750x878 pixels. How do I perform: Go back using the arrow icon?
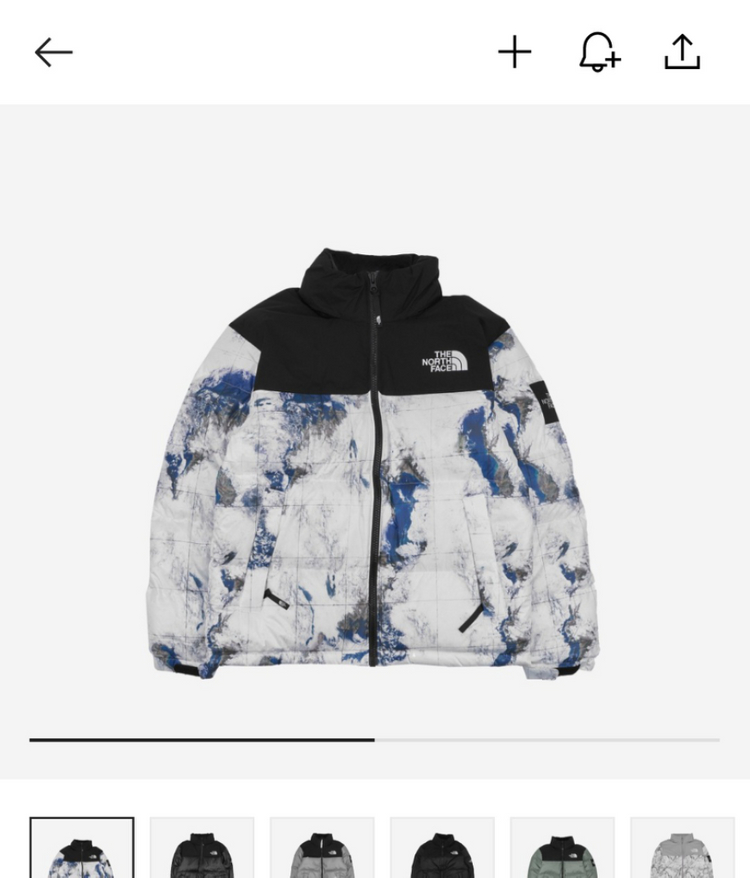tap(53, 52)
